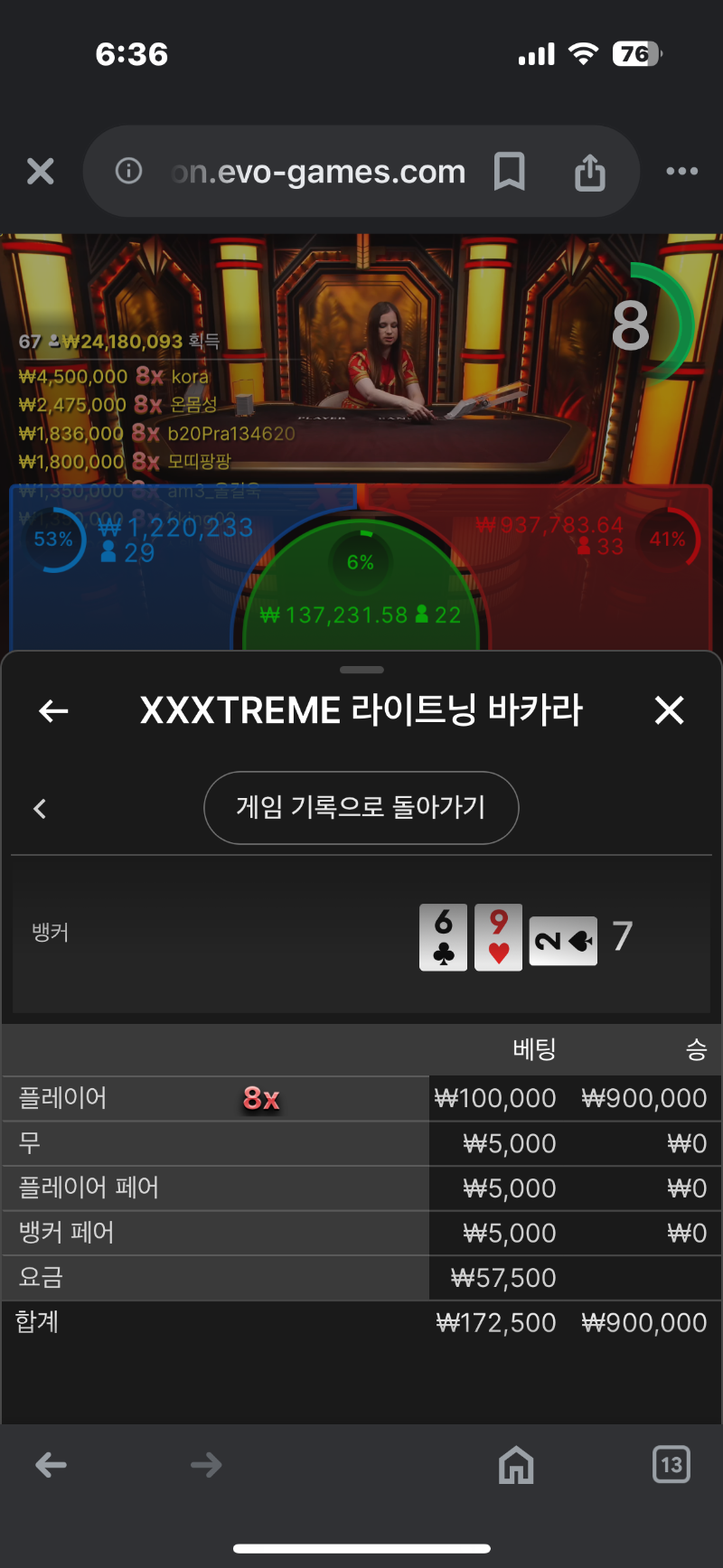View site info for evo-games.com
723x1568 pixels.
tap(128, 170)
